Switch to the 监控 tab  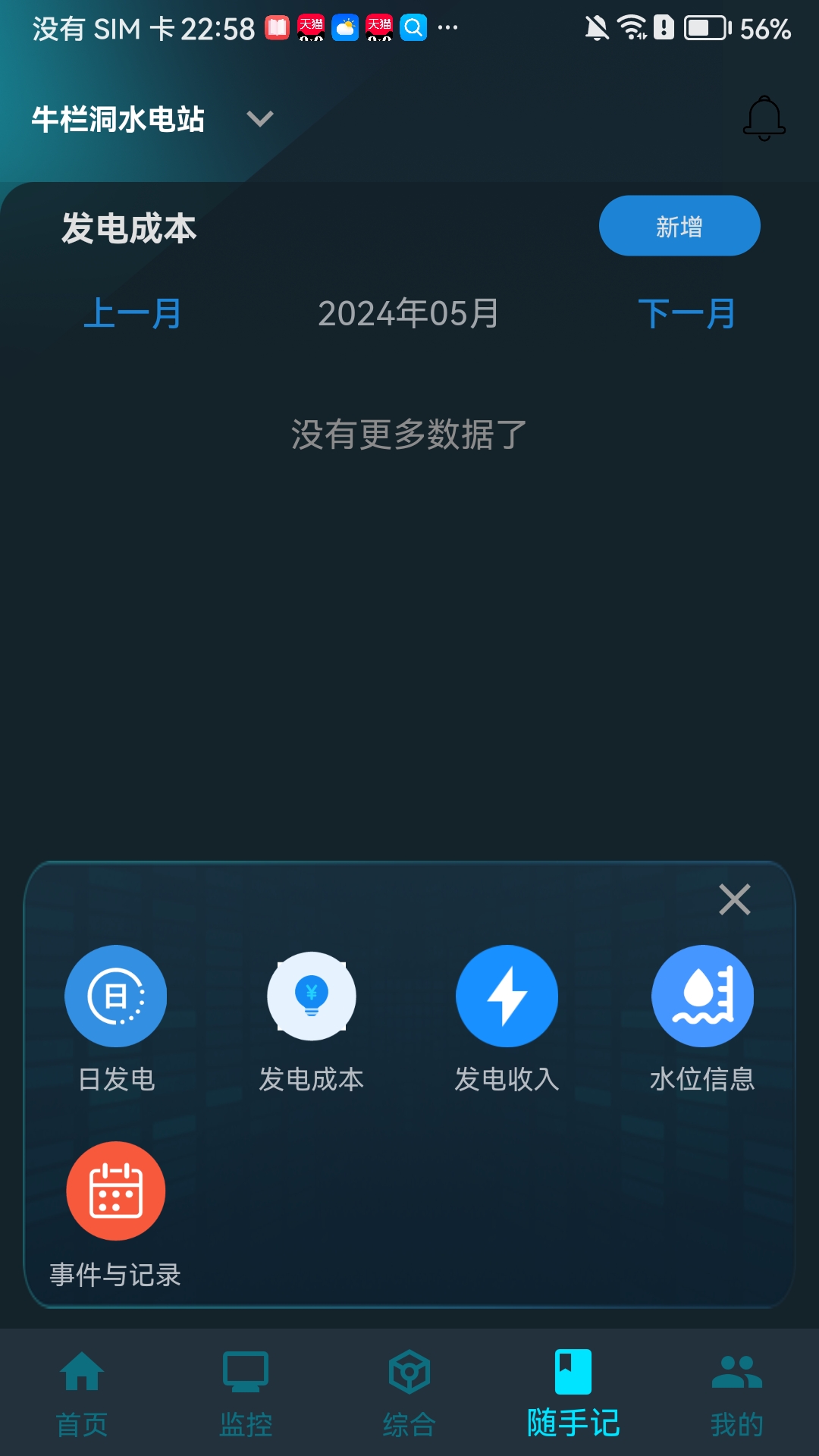[246, 1393]
